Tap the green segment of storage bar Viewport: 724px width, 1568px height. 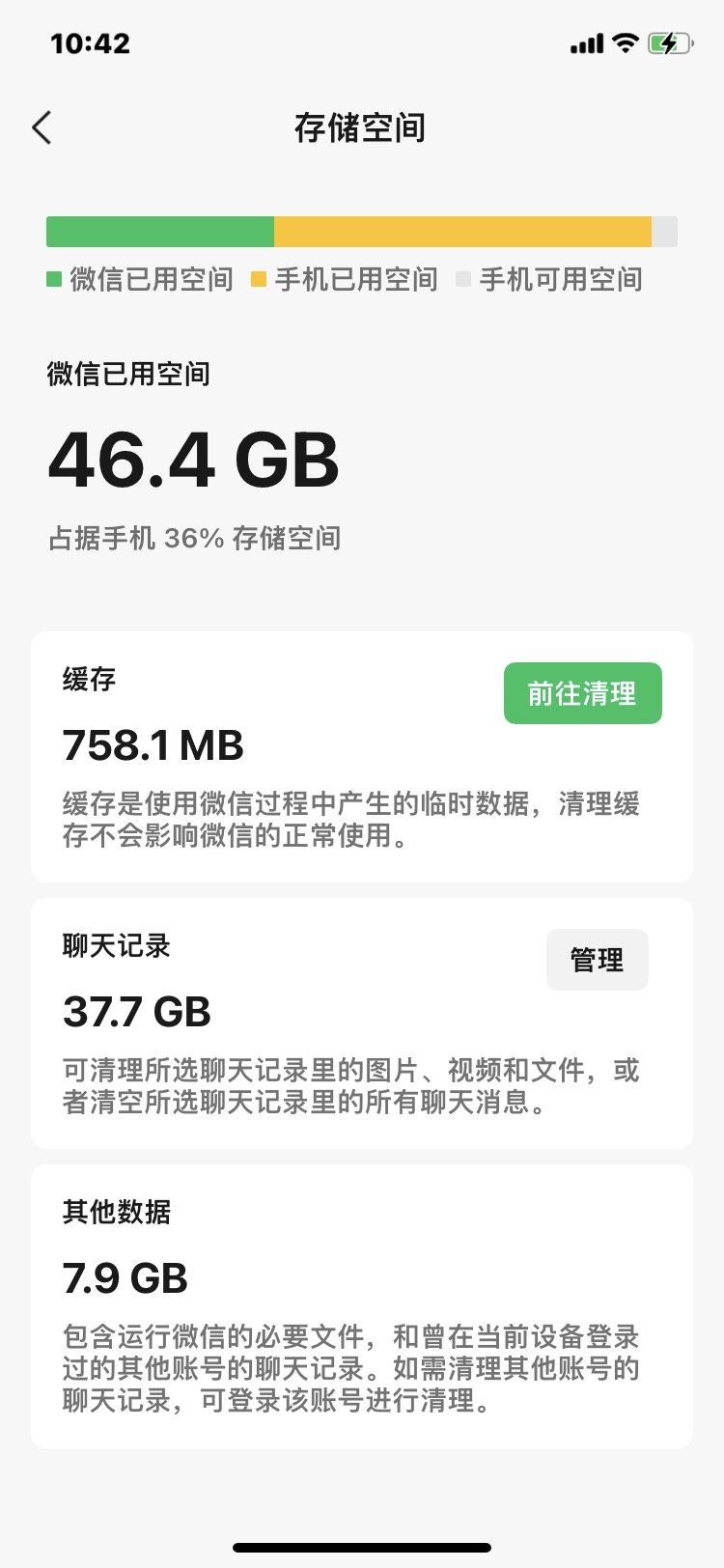pos(159,231)
